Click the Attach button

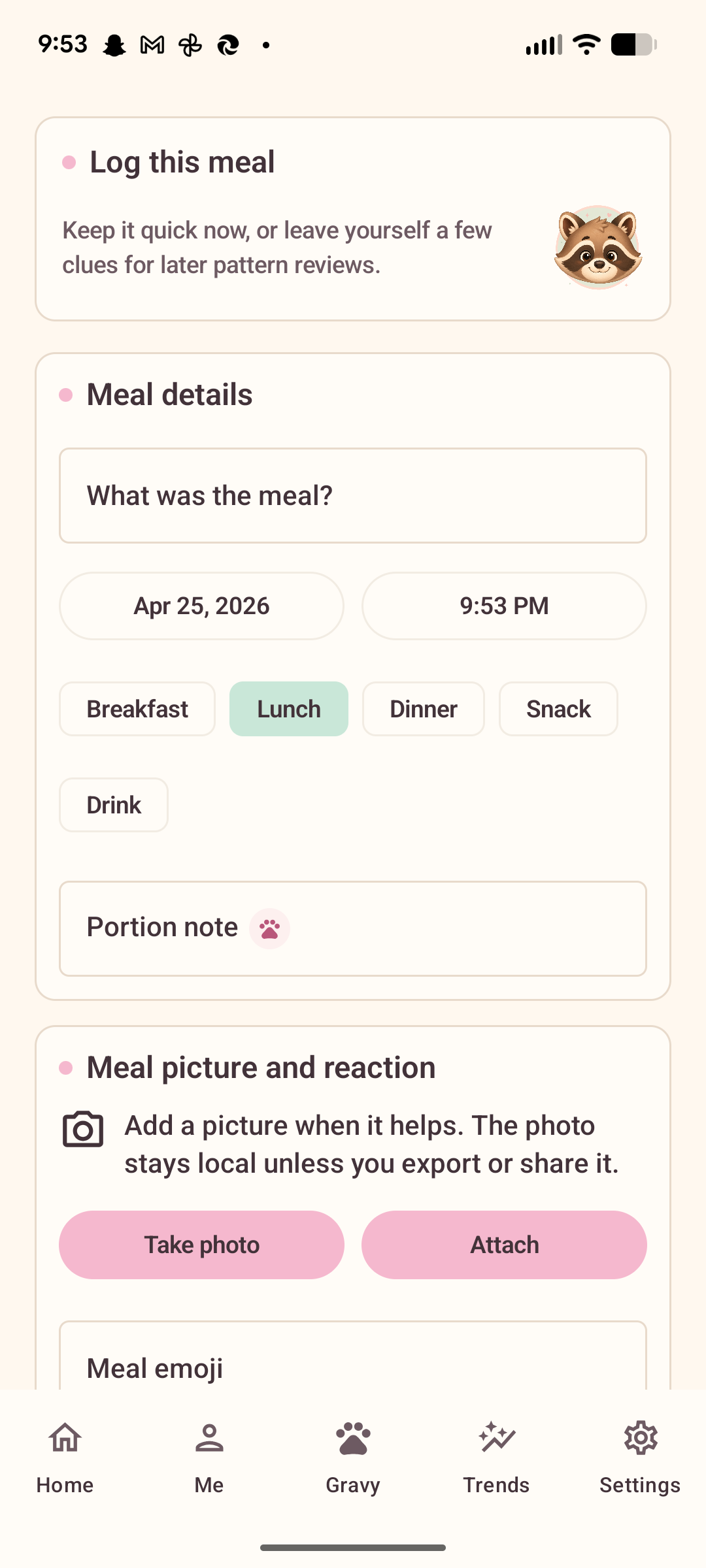(504, 1244)
